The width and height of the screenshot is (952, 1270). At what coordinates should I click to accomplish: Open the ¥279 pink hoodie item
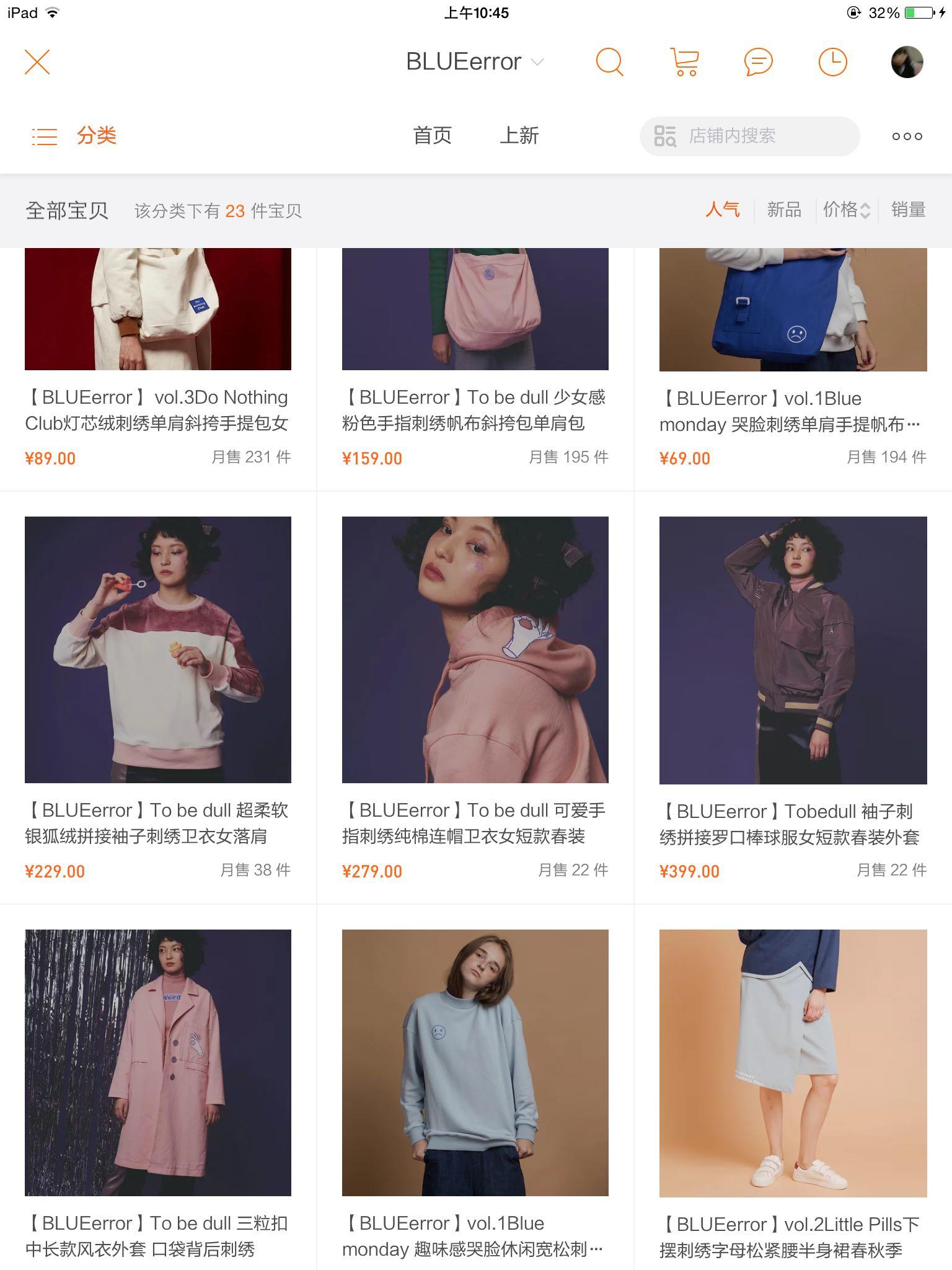coord(475,649)
